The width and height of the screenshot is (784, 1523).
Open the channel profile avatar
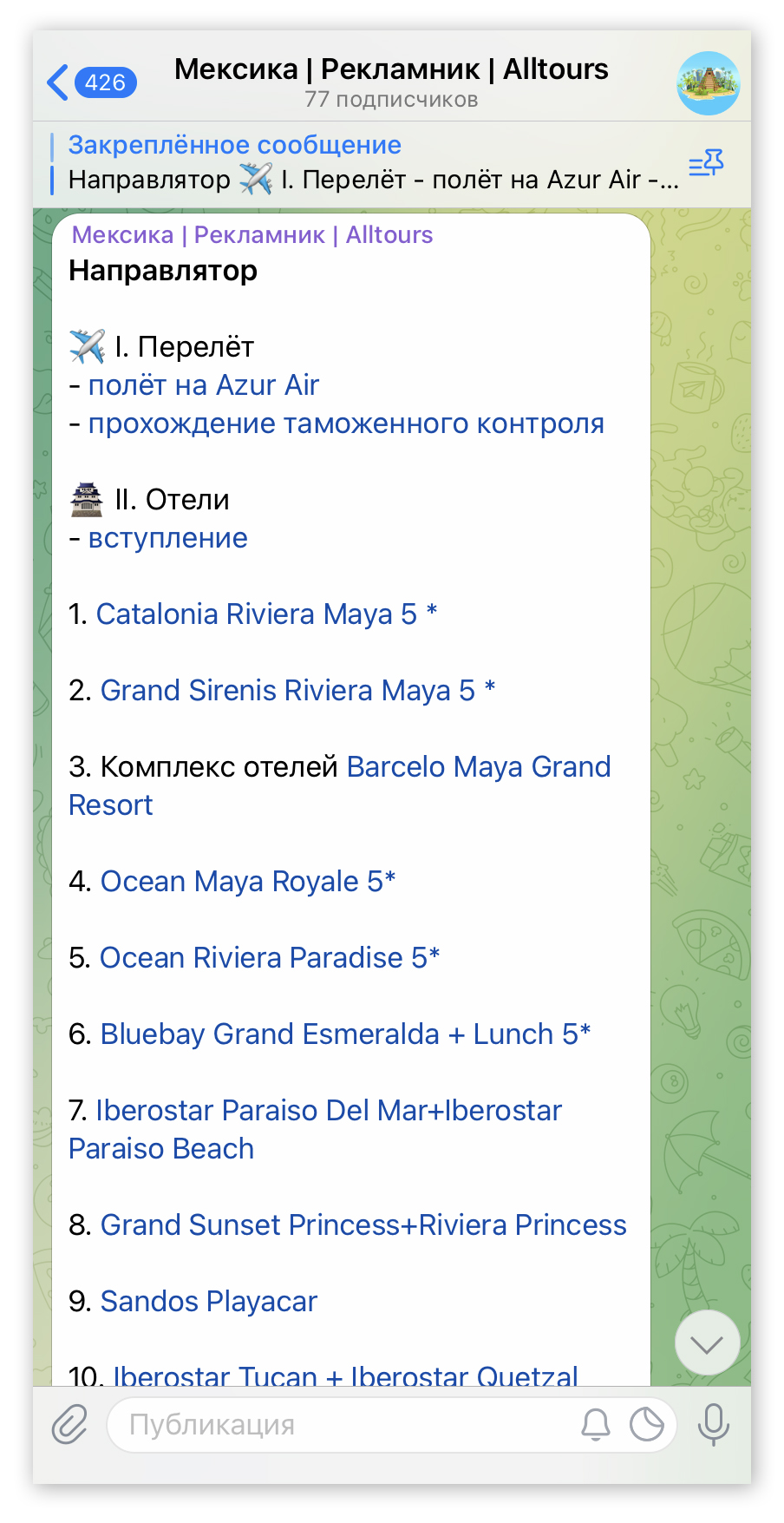point(708,83)
